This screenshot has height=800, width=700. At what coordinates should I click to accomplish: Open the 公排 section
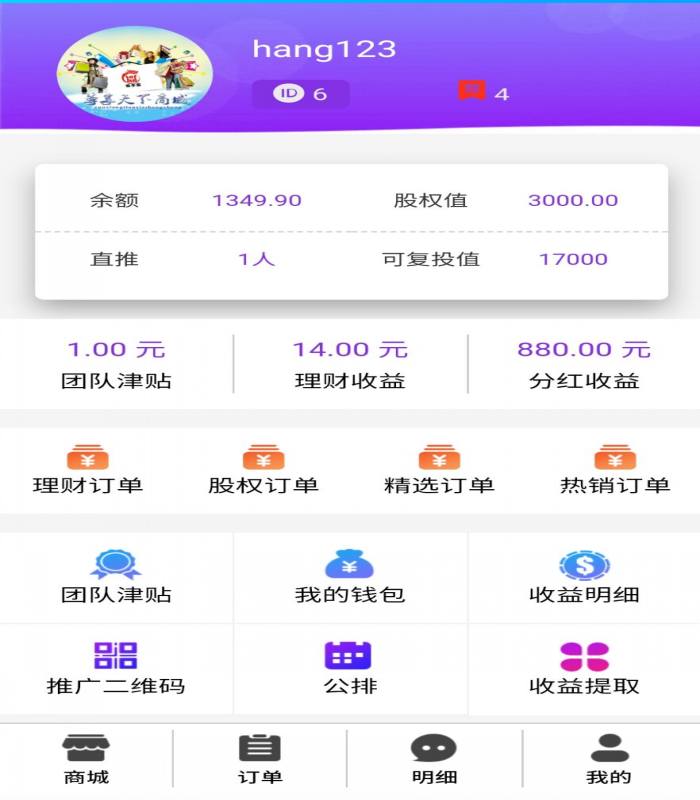[350, 669]
